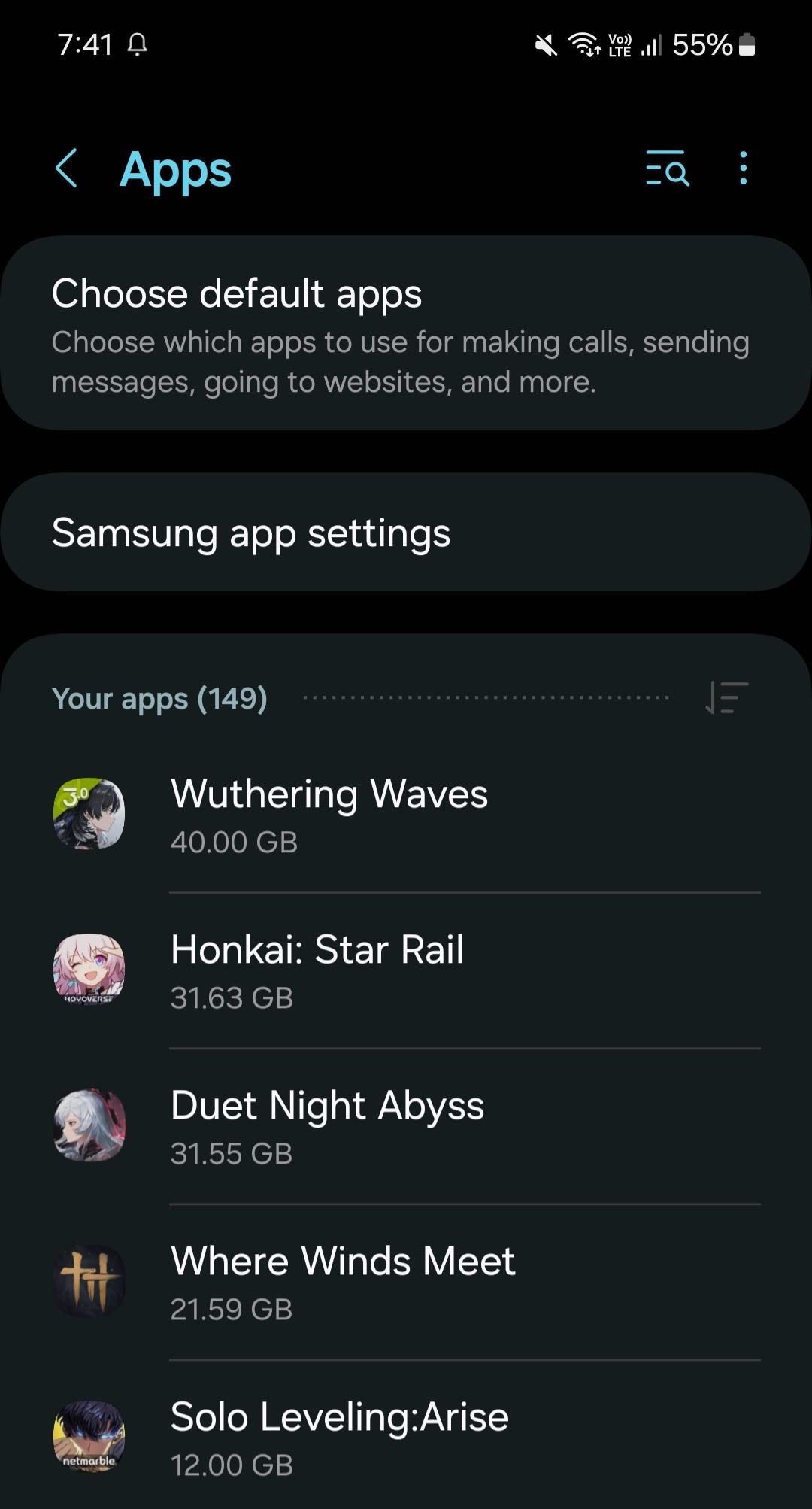Change the sort order of your apps
Screen dimensions: 812x1509
coord(726,697)
